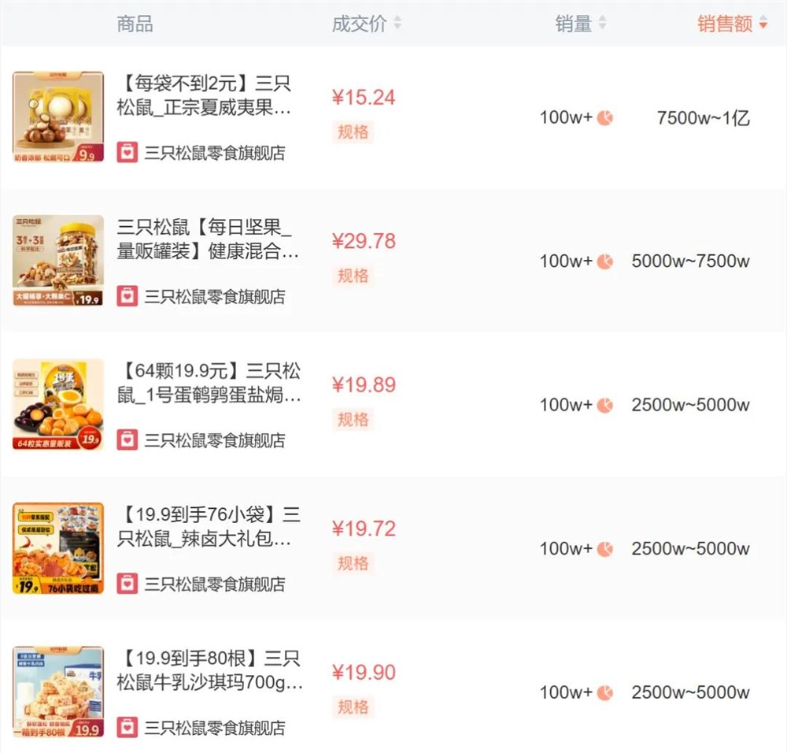The image size is (787, 753).
Task: View 规格 for the ¥19.89 product
Action: tap(353, 419)
